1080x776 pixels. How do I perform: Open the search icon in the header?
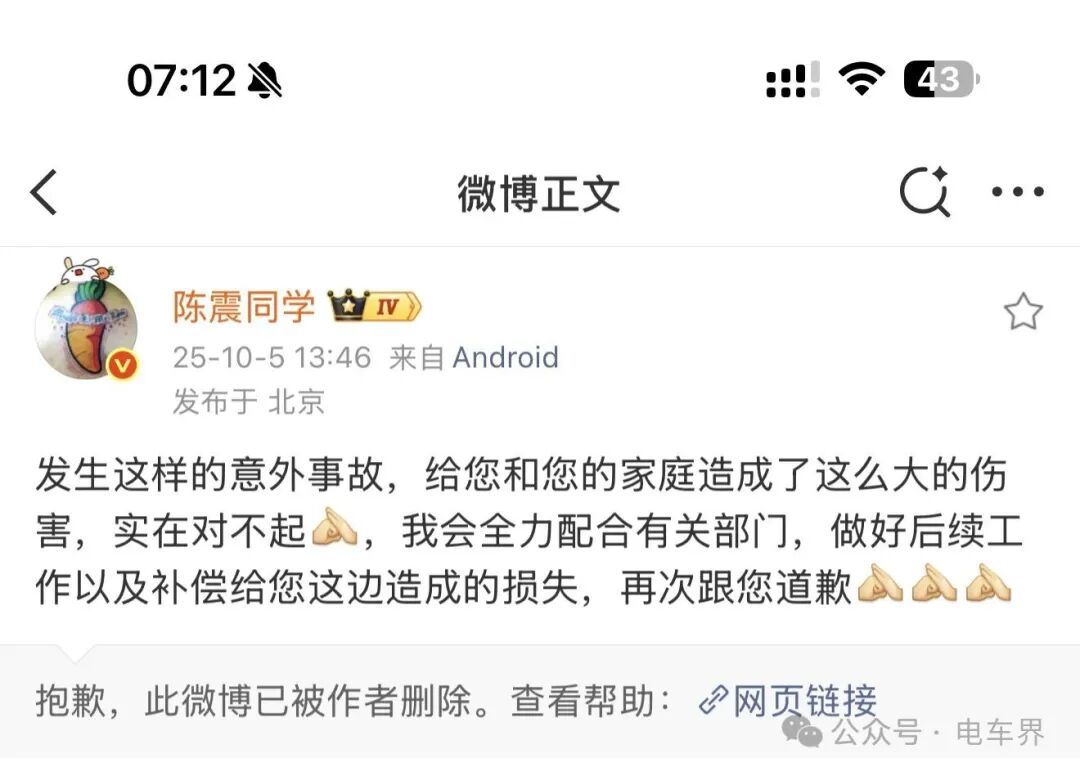pyautogui.click(x=924, y=192)
